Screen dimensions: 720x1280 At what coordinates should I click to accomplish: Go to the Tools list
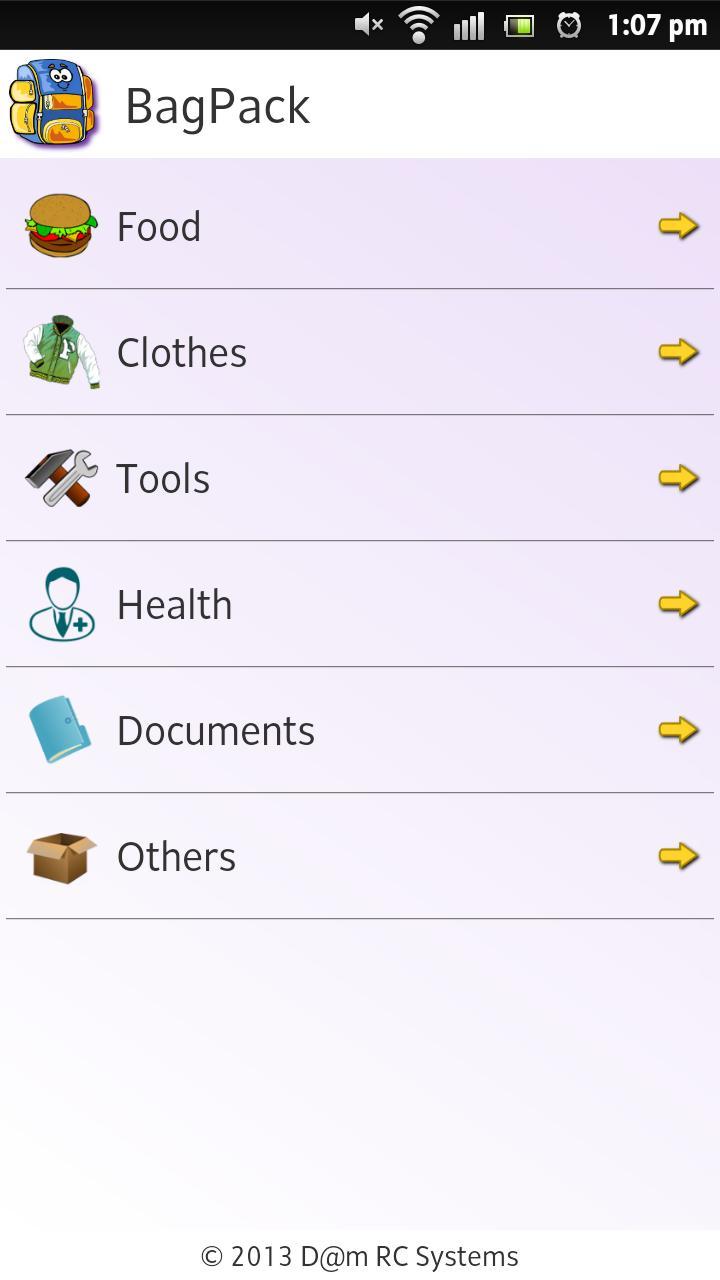360,478
